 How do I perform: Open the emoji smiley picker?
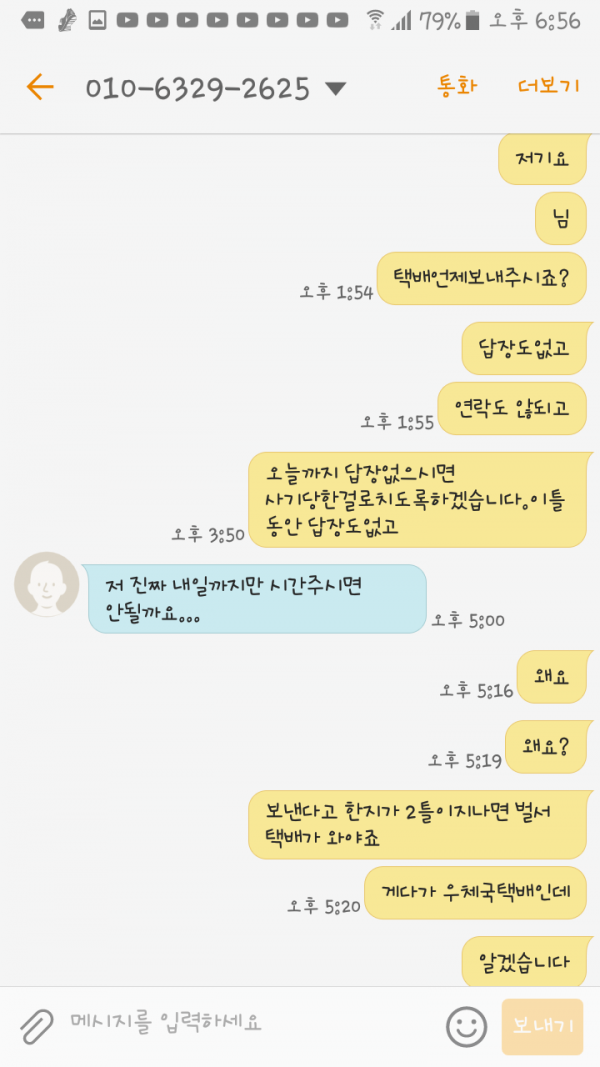click(467, 1026)
